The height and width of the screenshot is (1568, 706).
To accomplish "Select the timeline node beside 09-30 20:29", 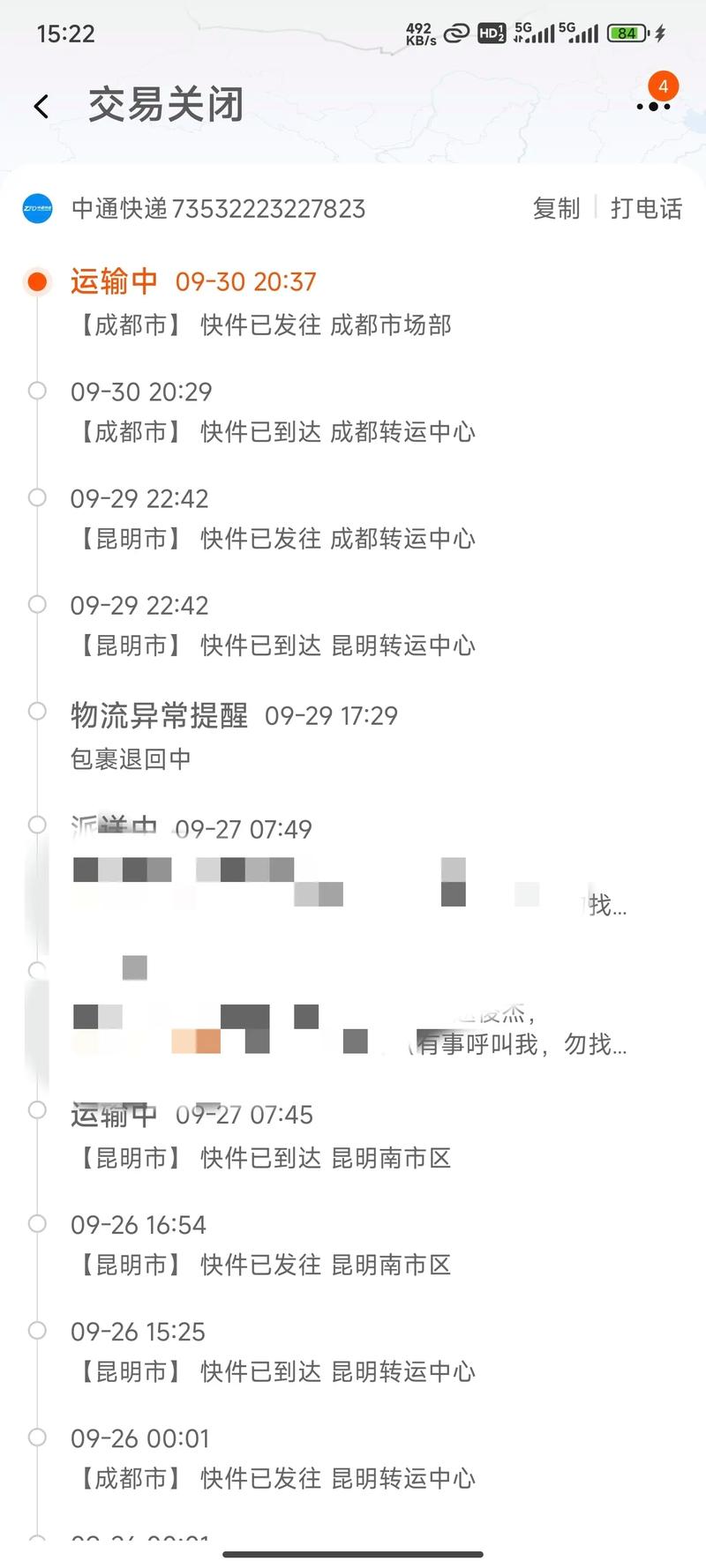I will 37,390.
